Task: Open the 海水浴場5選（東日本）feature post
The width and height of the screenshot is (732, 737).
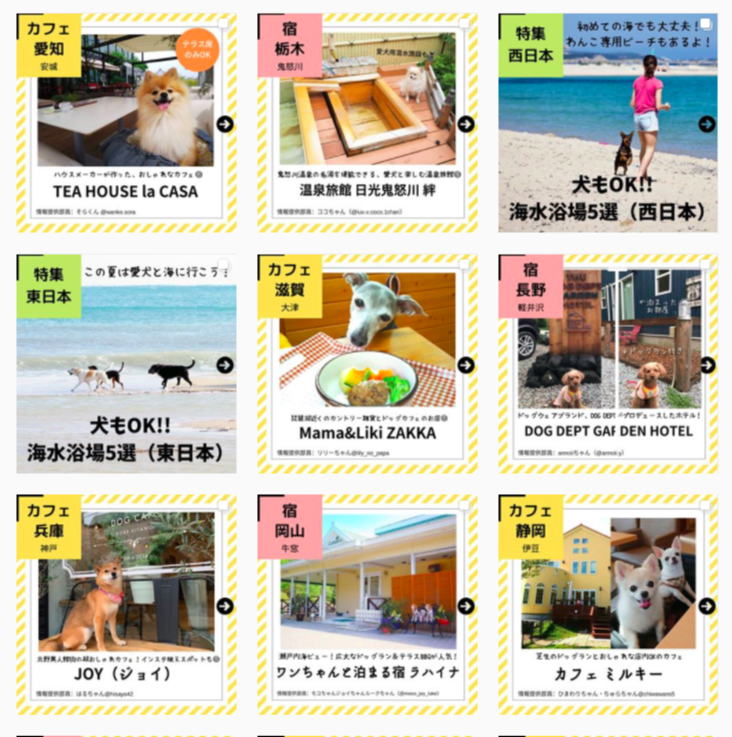Action: [126, 364]
